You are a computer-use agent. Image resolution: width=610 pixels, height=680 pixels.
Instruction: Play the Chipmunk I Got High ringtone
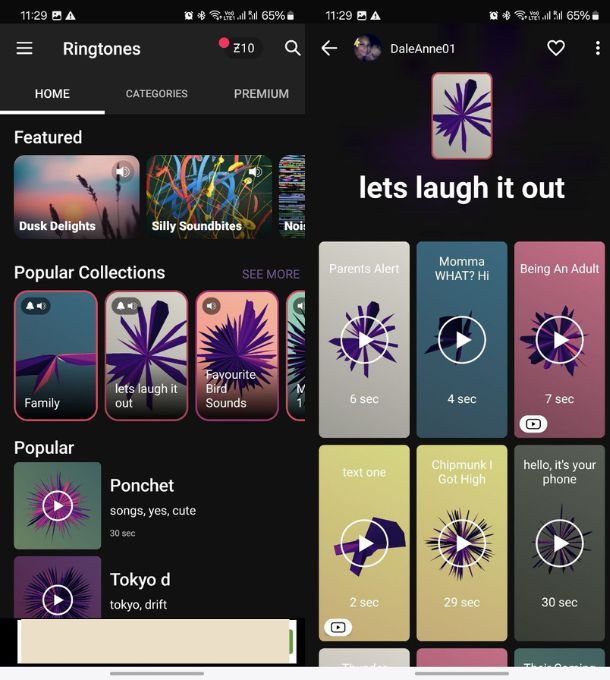click(462, 543)
